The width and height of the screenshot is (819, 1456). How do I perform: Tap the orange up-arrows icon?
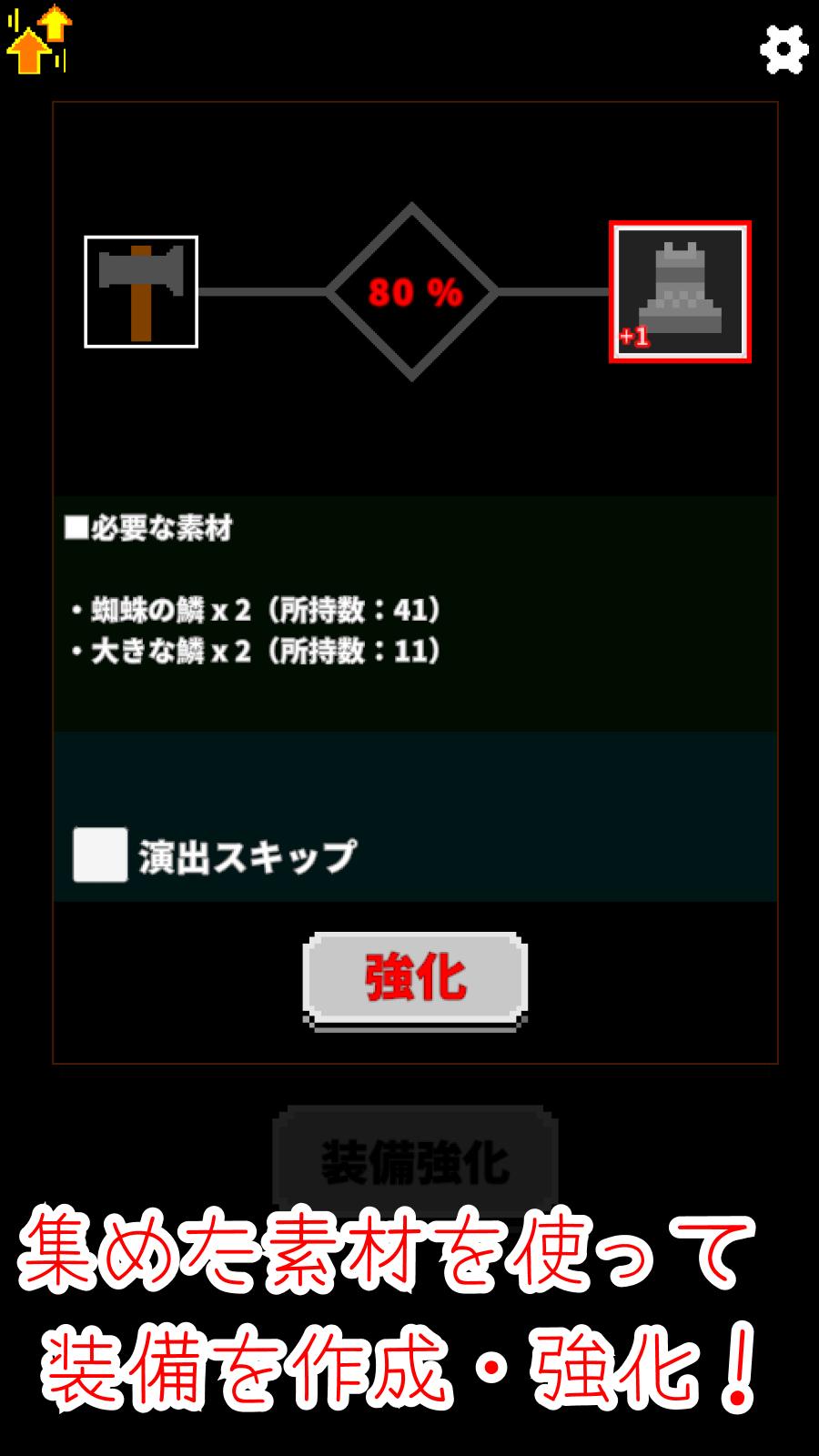click(38, 38)
